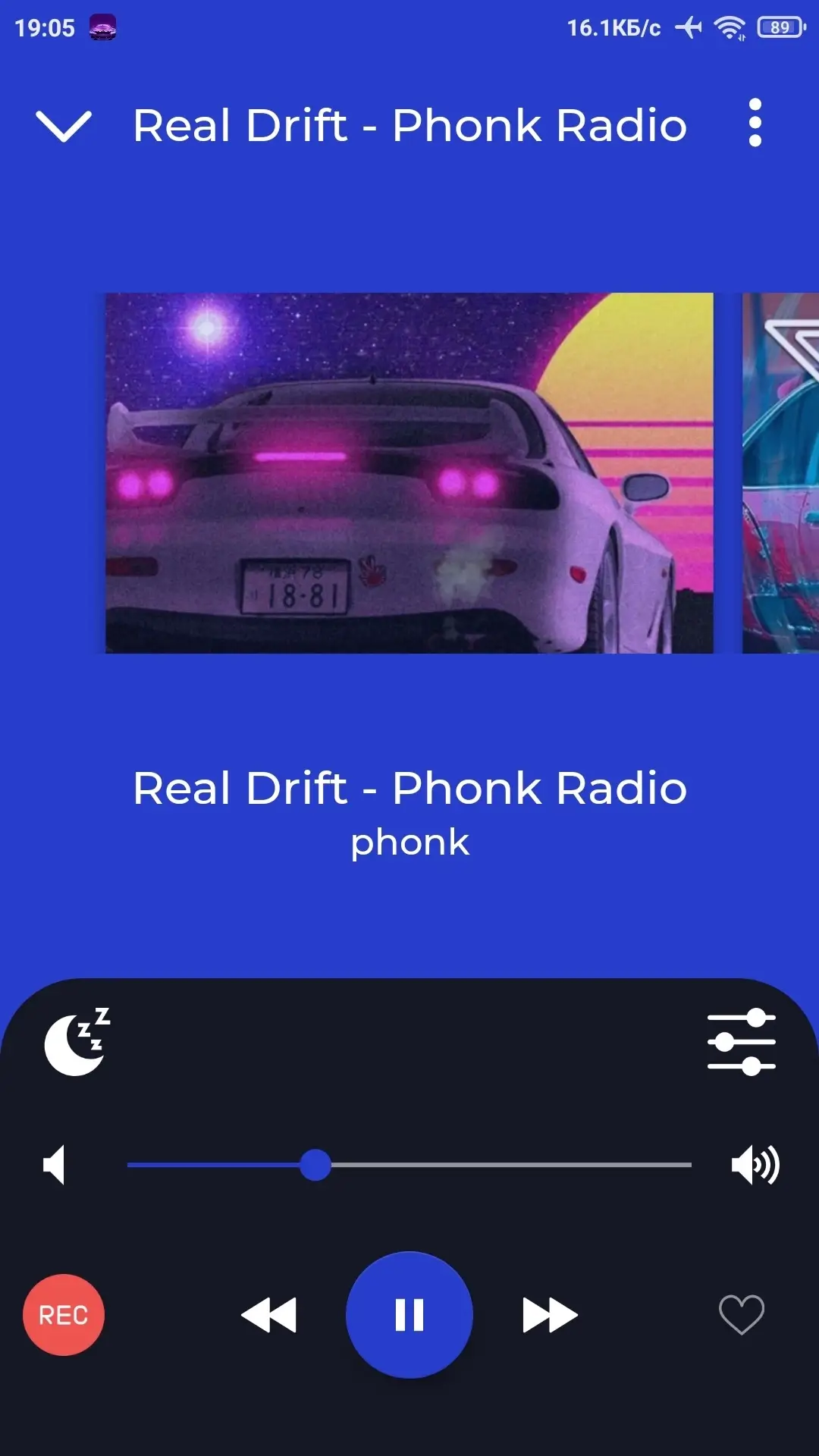This screenshot has height=1456, width=819.
Task: Open the equalizer sliders icon
Action: (x=741, y=1042)
